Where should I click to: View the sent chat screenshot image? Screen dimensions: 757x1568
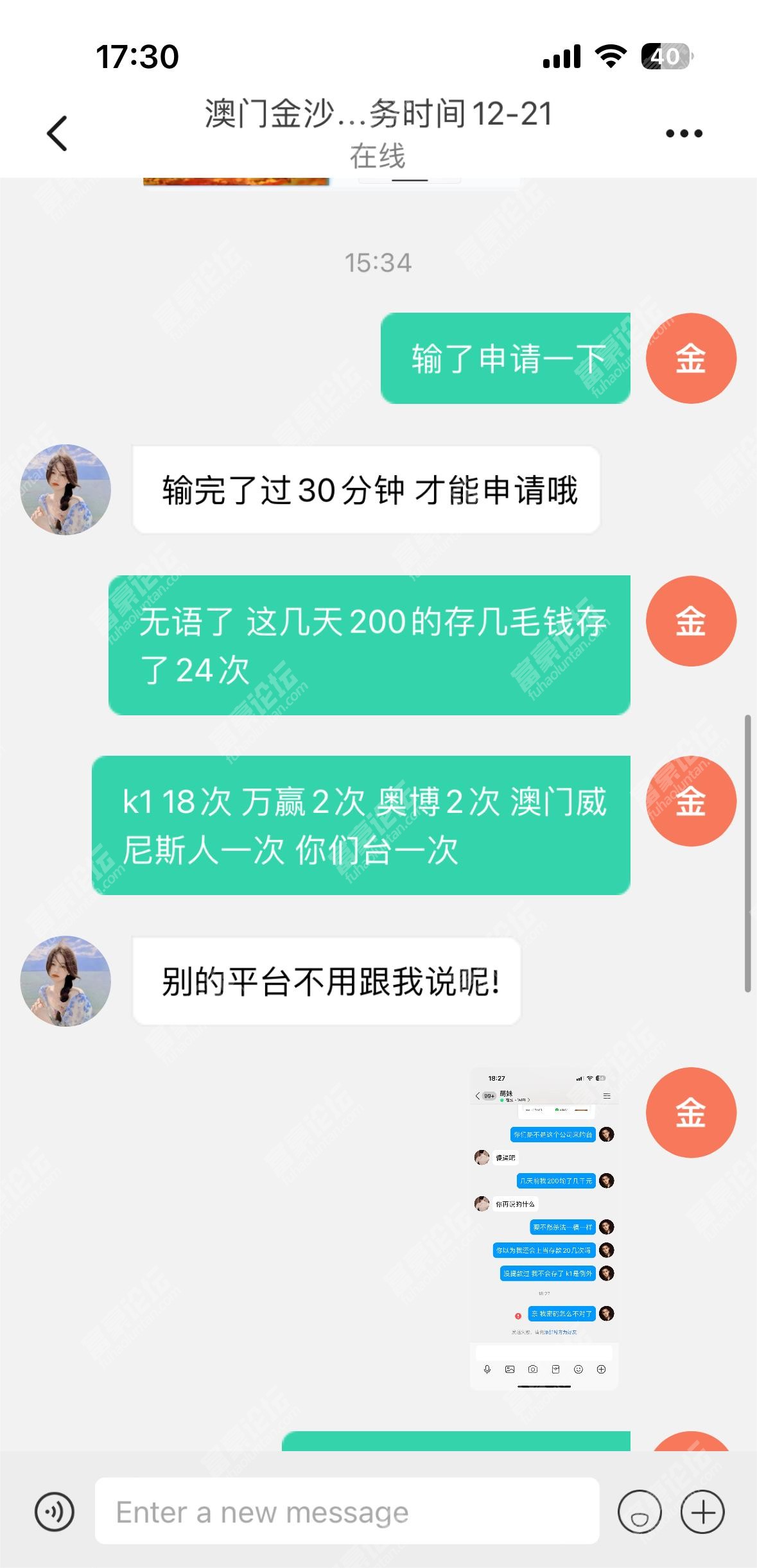point(544,1228)
